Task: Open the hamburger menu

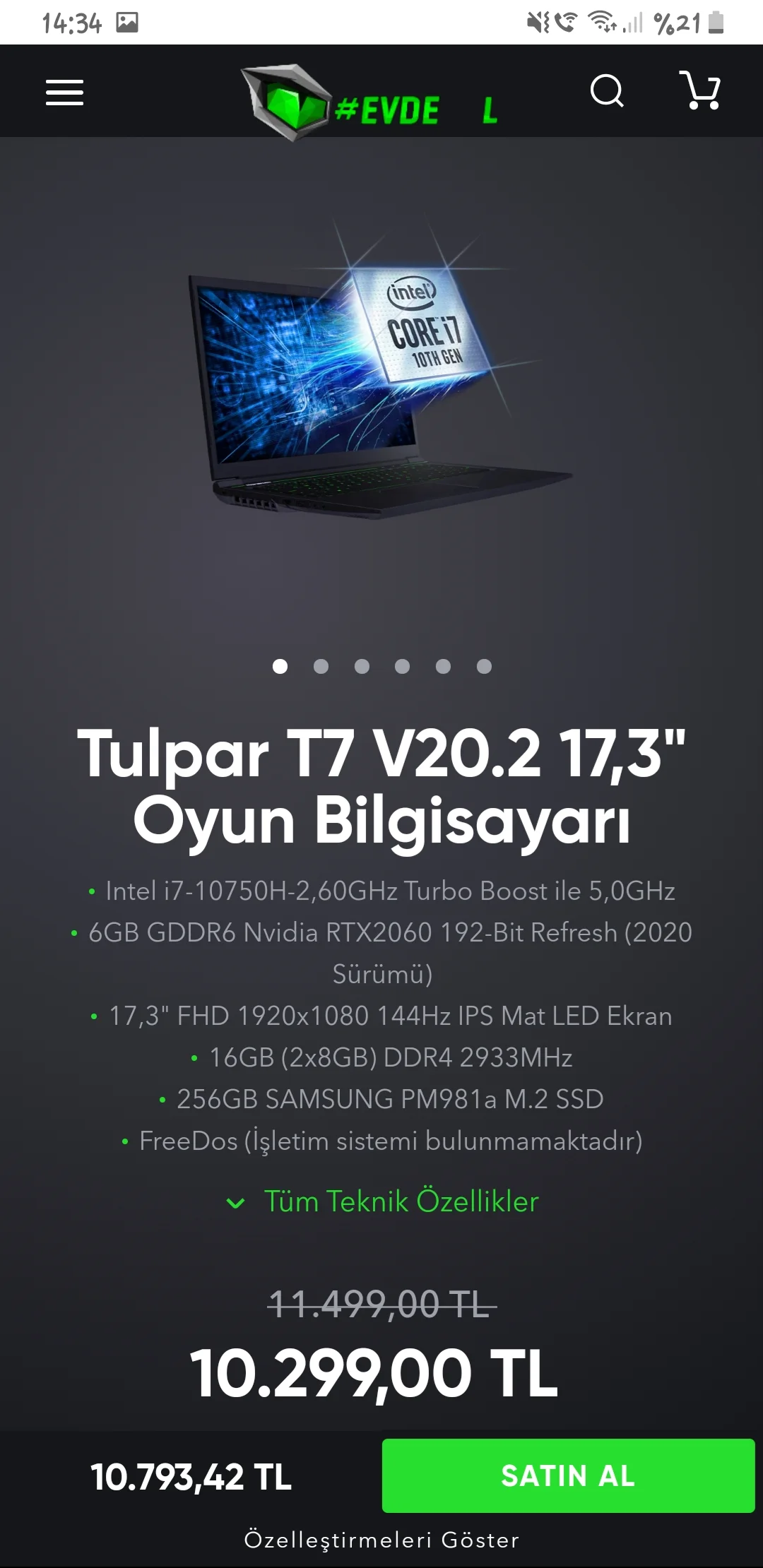Action: point(64,93)
